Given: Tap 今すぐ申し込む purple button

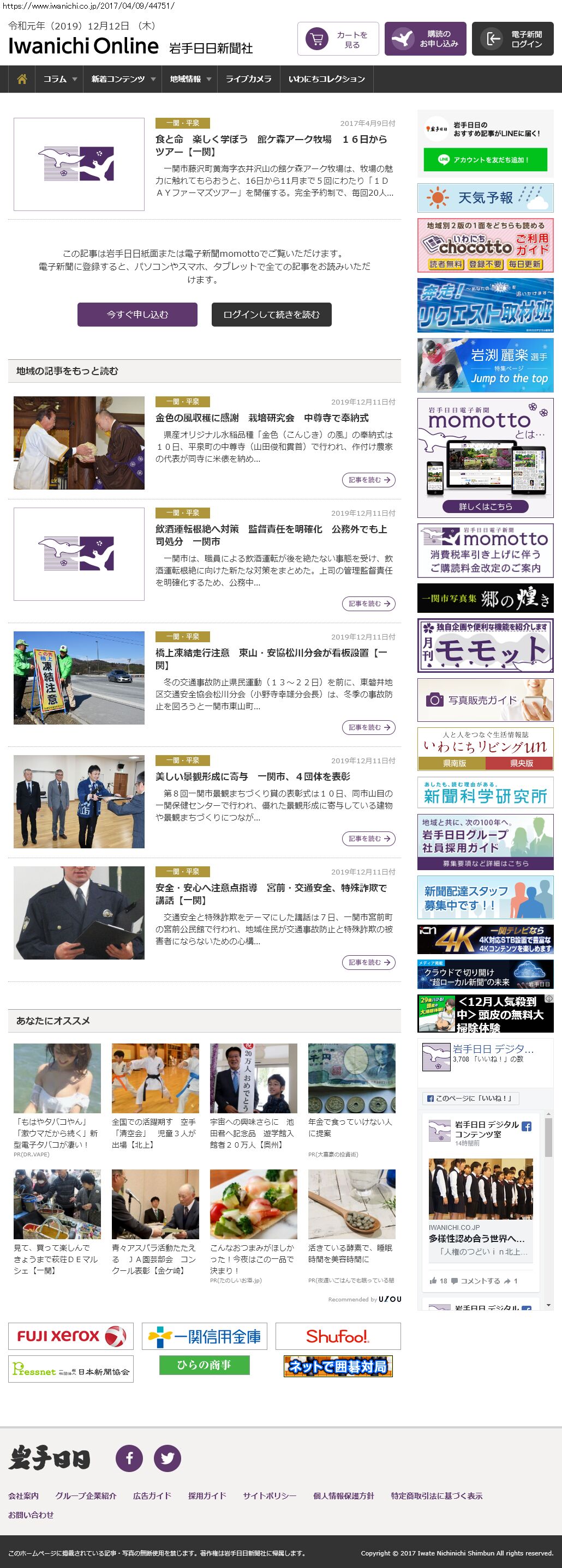Looking at the screenshot, I should [x=137, y=315].
